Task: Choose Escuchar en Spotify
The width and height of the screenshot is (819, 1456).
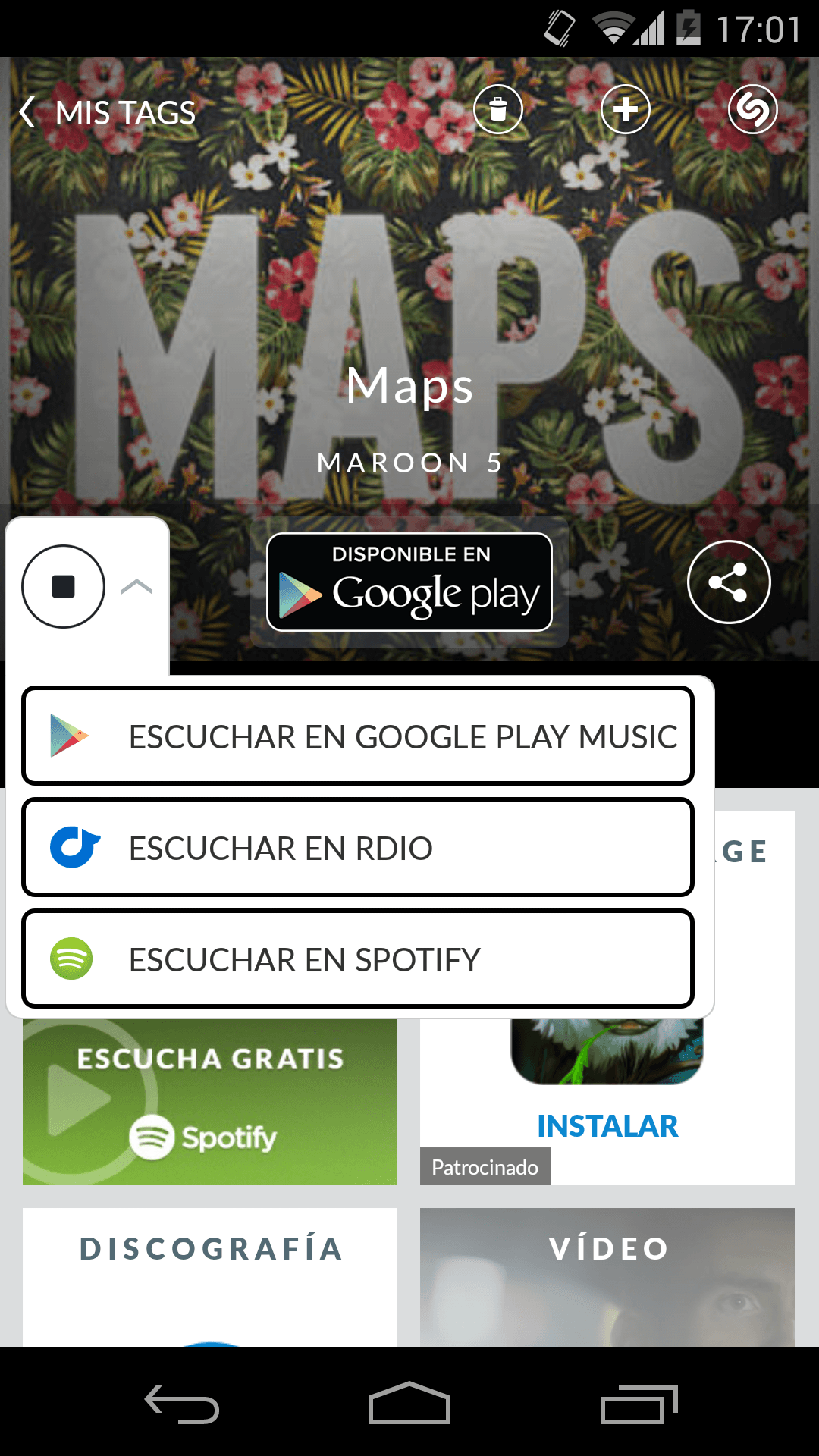Action: tap(358, 959)
